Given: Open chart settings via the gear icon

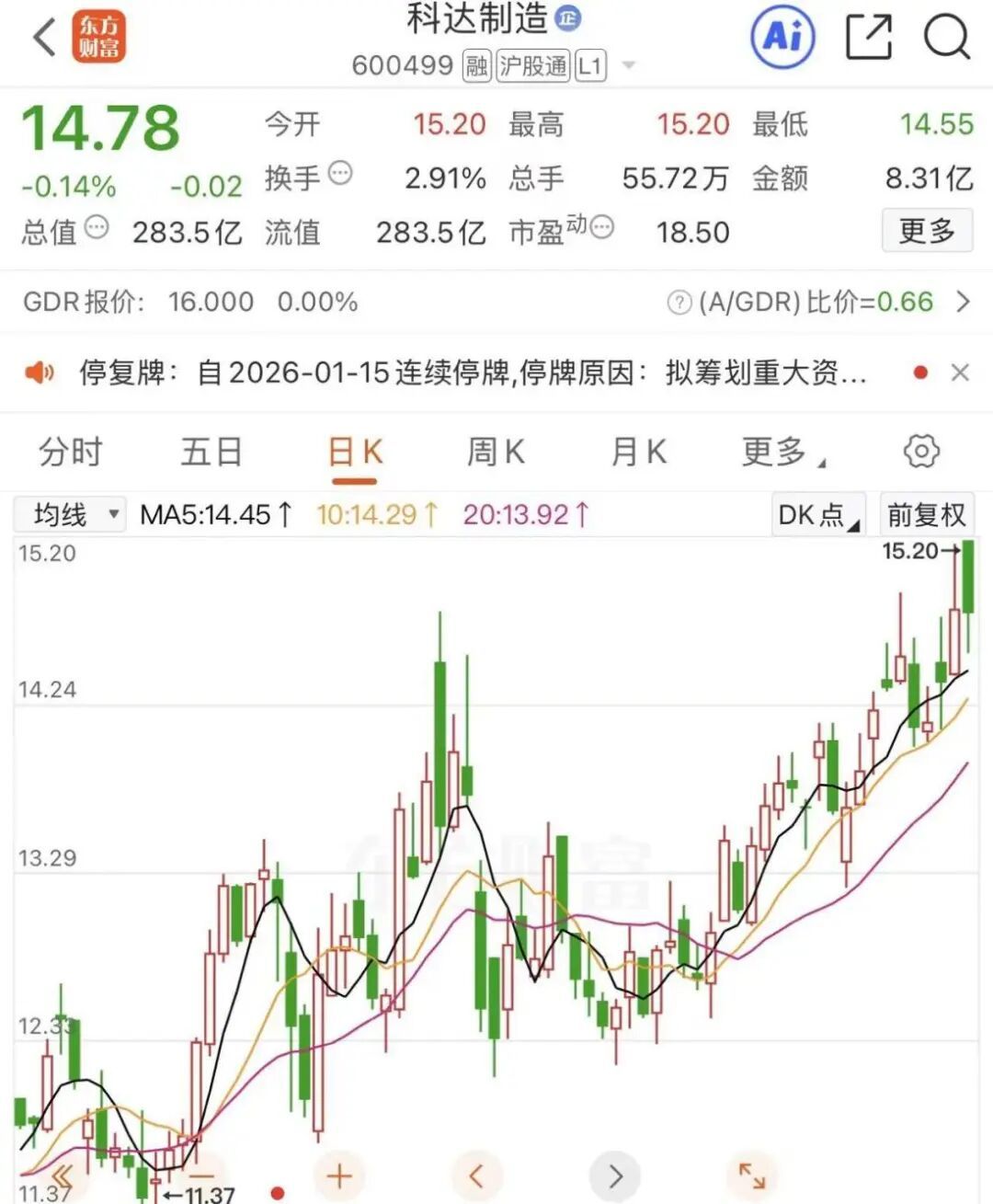Looking at the screenshot, I should pyautogui.click(x=921, y=450).
